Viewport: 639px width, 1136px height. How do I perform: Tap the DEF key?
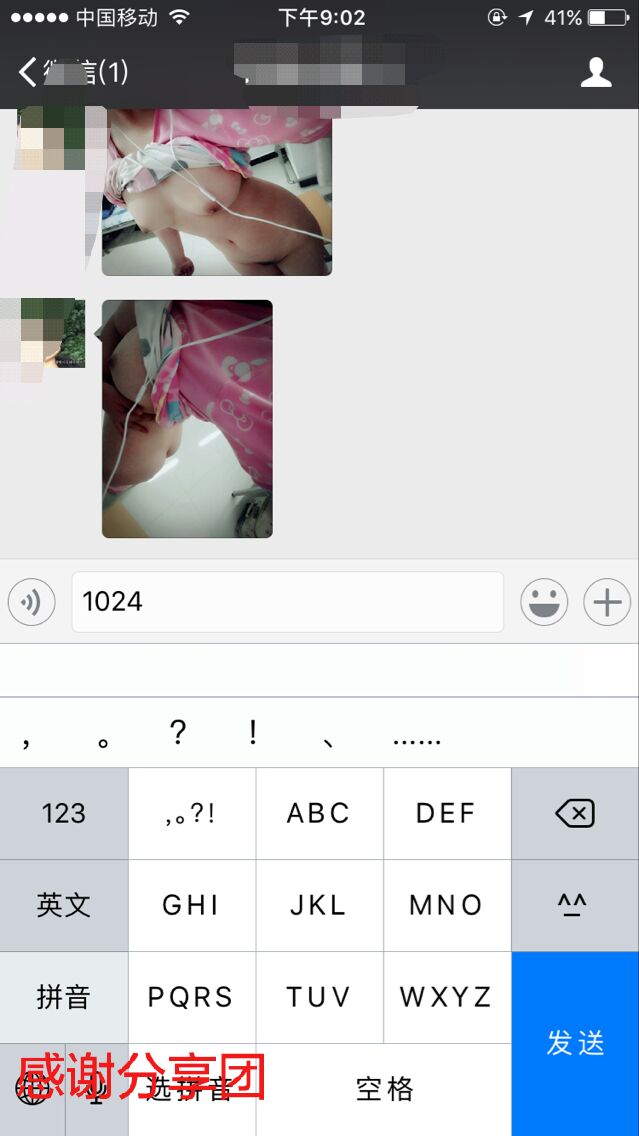(446, 813)
